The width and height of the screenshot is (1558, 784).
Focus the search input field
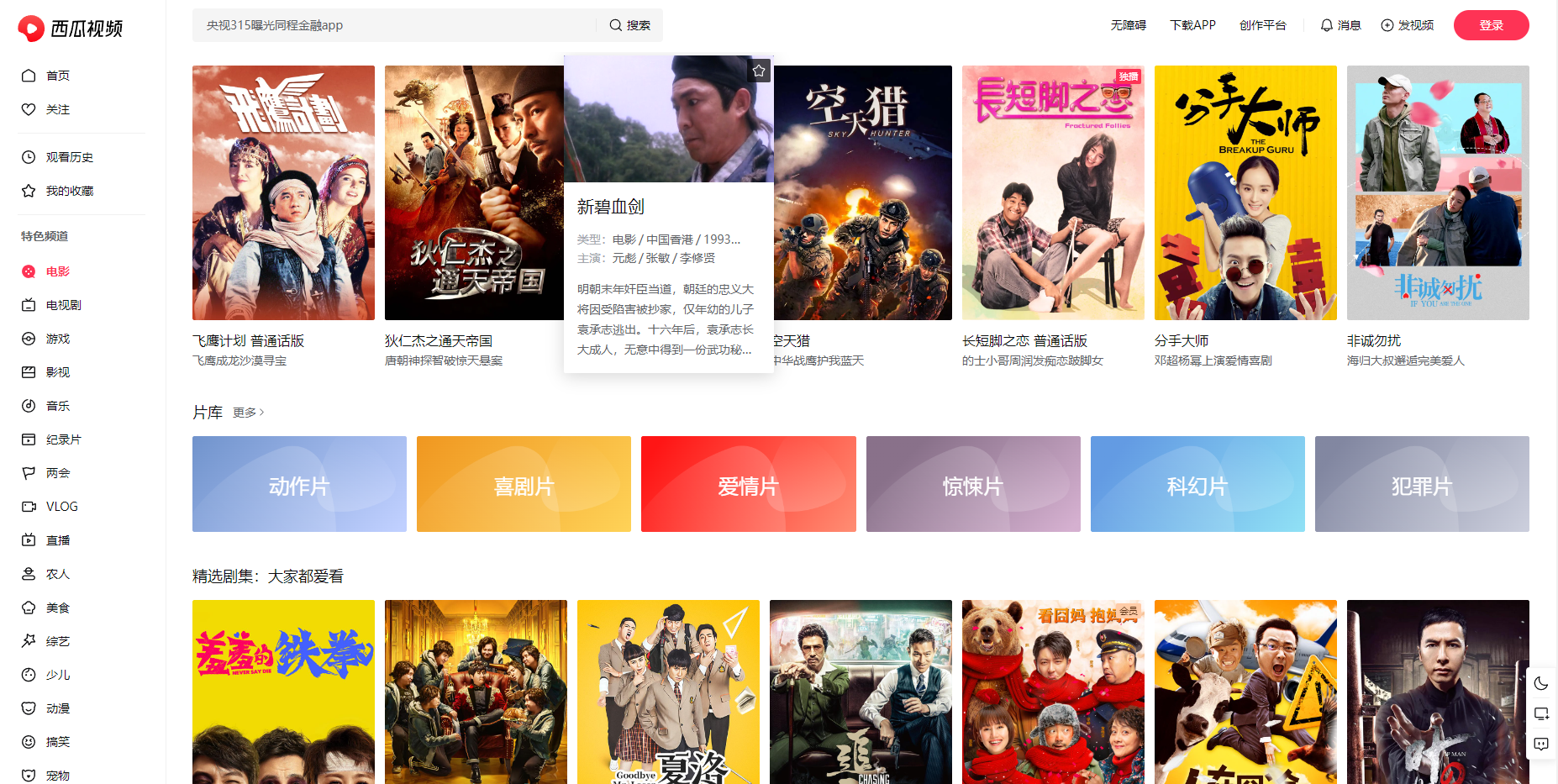(395, 25)
